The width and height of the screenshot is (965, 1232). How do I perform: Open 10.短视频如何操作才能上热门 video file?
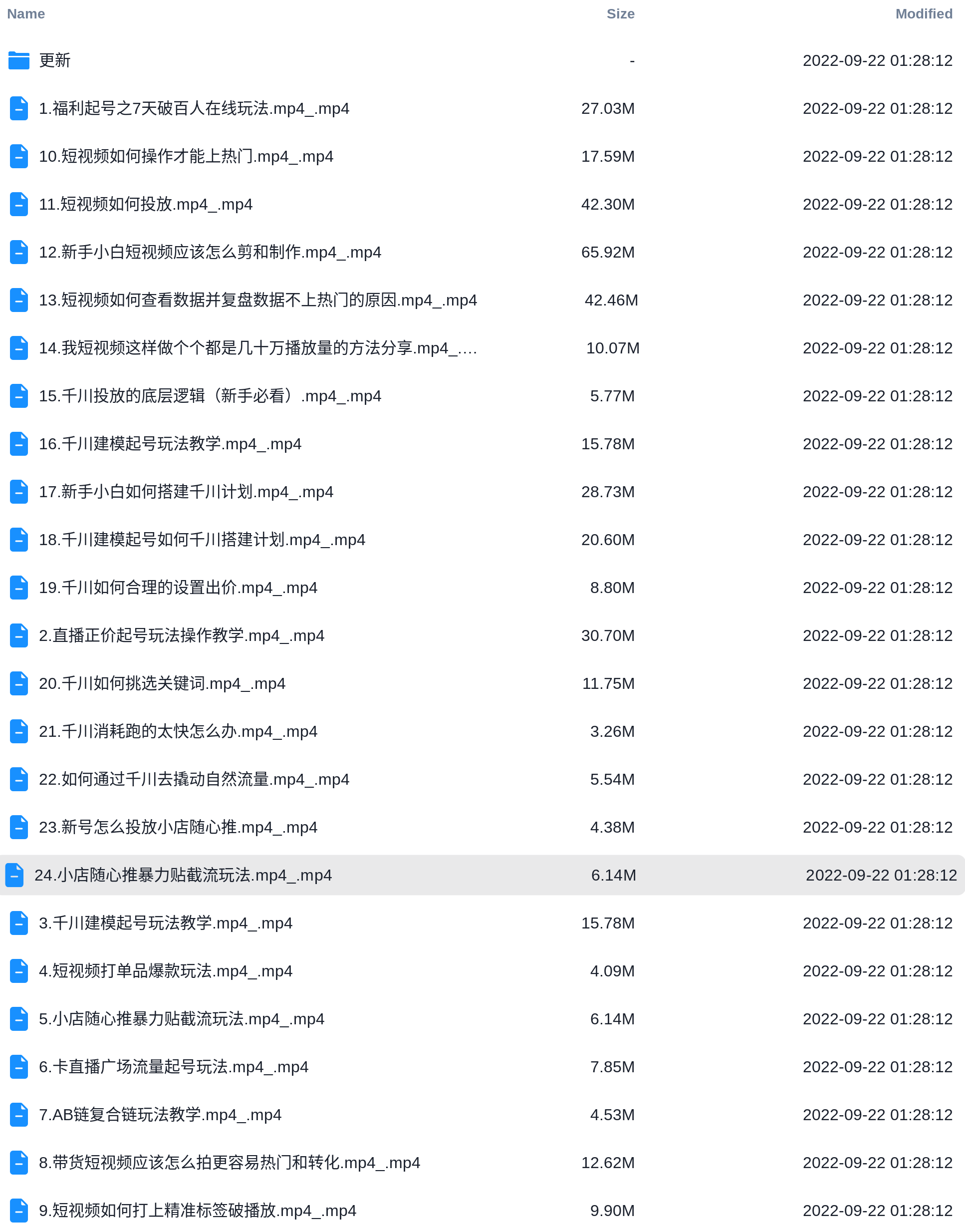pos(186,157)
